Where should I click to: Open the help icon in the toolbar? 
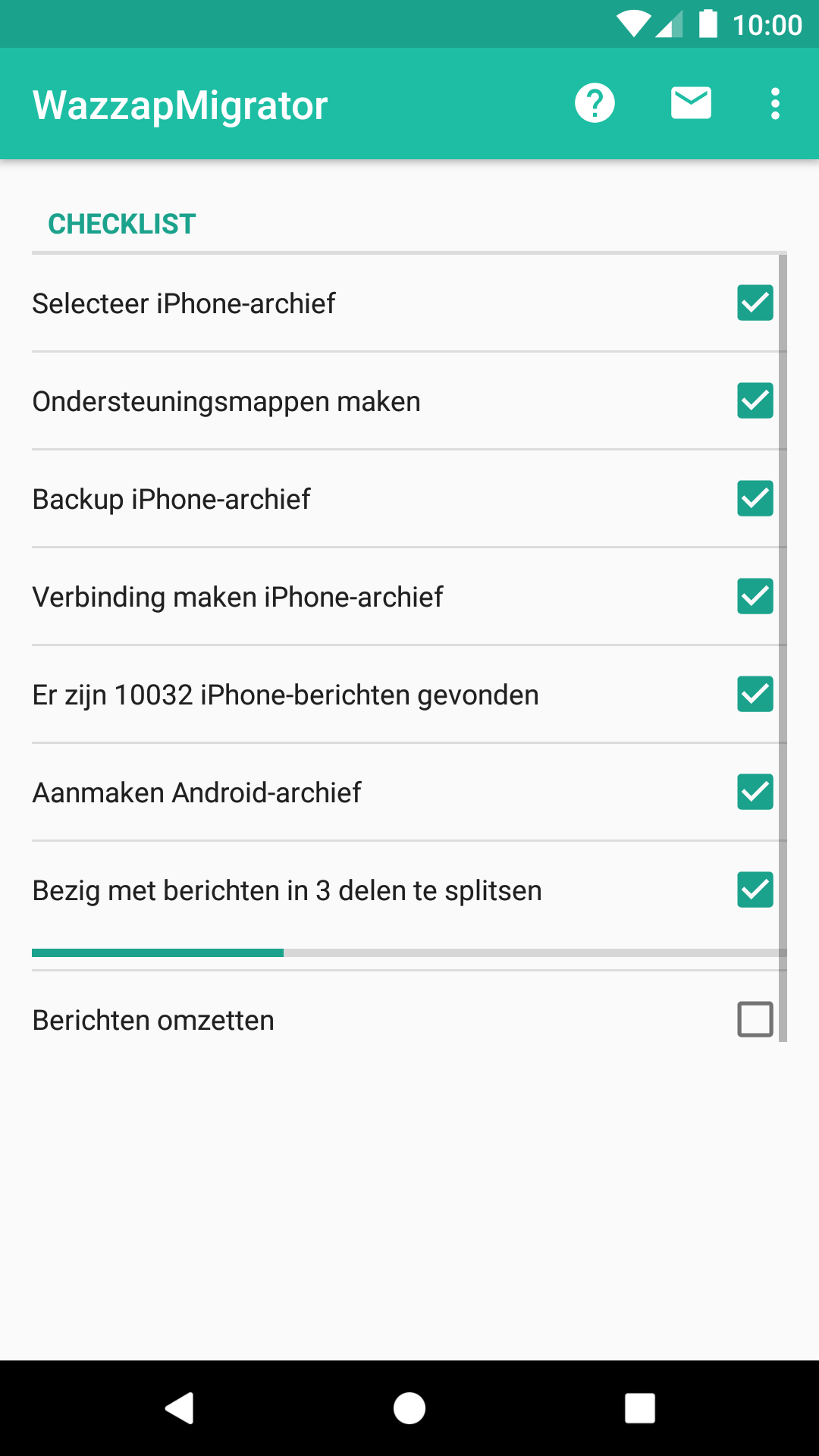tap(595, 103)
